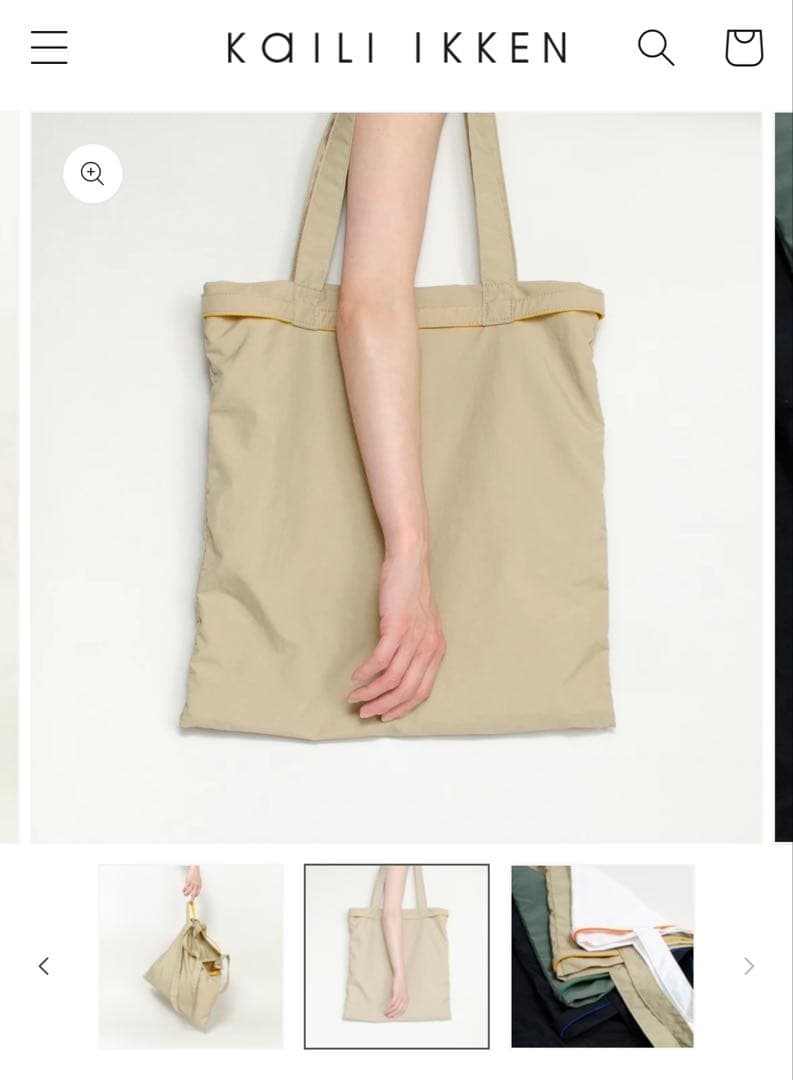
Task: Select the magnifying glass next to cart
Action: click(657, 47)
